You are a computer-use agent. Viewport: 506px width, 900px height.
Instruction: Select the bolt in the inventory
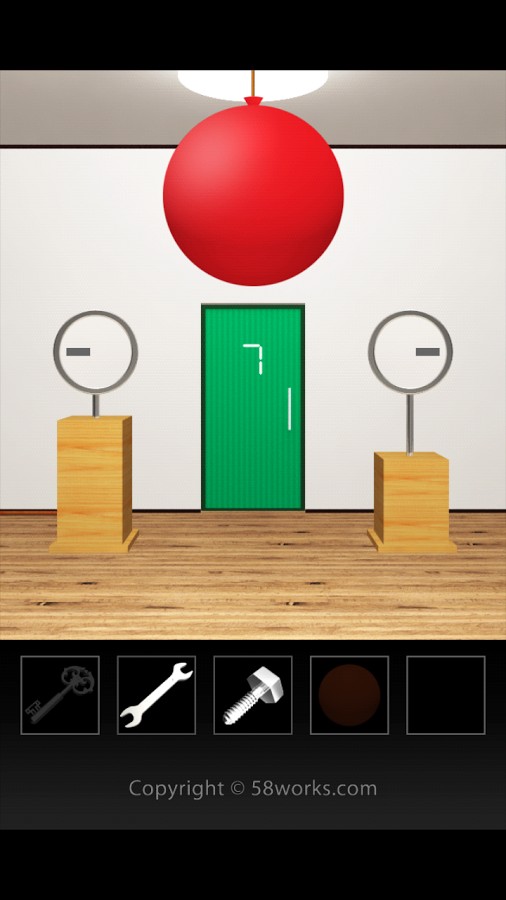point(253,695)
